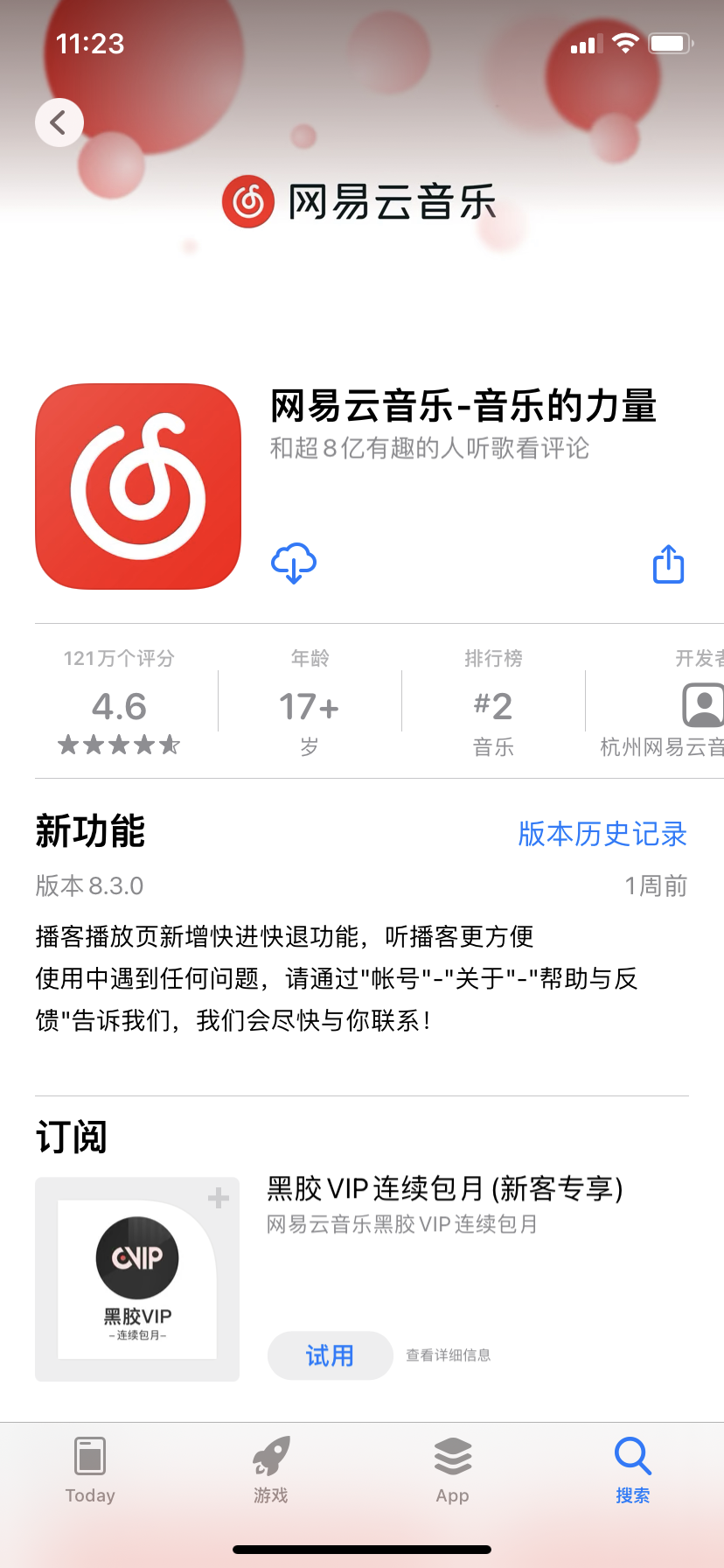Open 版本历史记录 version history
The height and width of the screenshot is (1568, 724).
602,836
